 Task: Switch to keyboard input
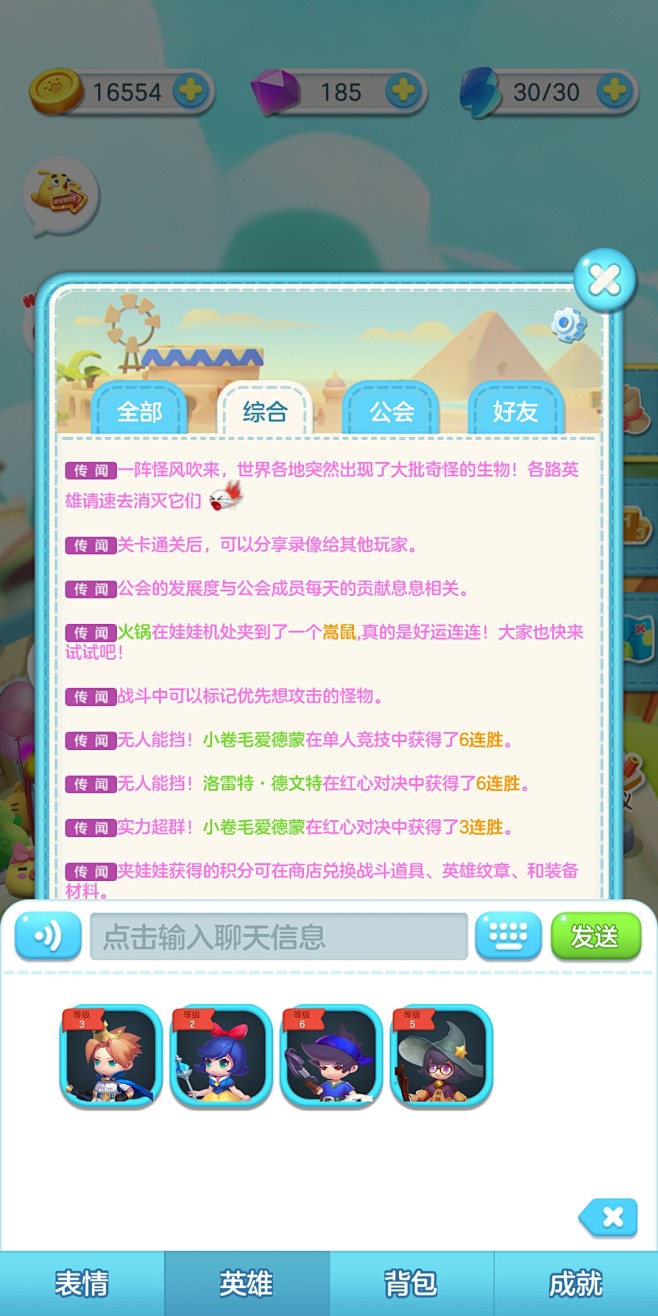508,936
